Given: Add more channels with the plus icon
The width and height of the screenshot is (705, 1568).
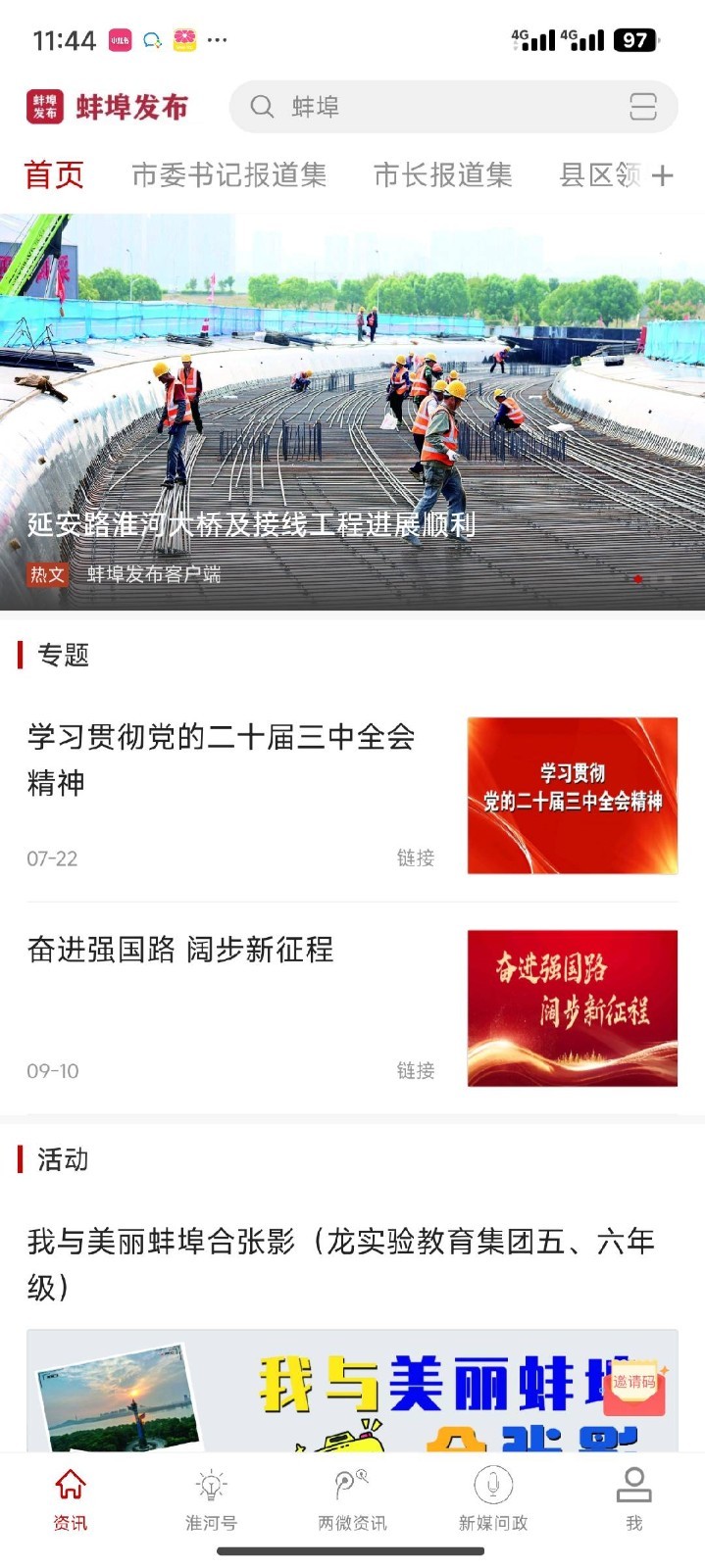Looking at the screenshot, I should coord(663,176).
